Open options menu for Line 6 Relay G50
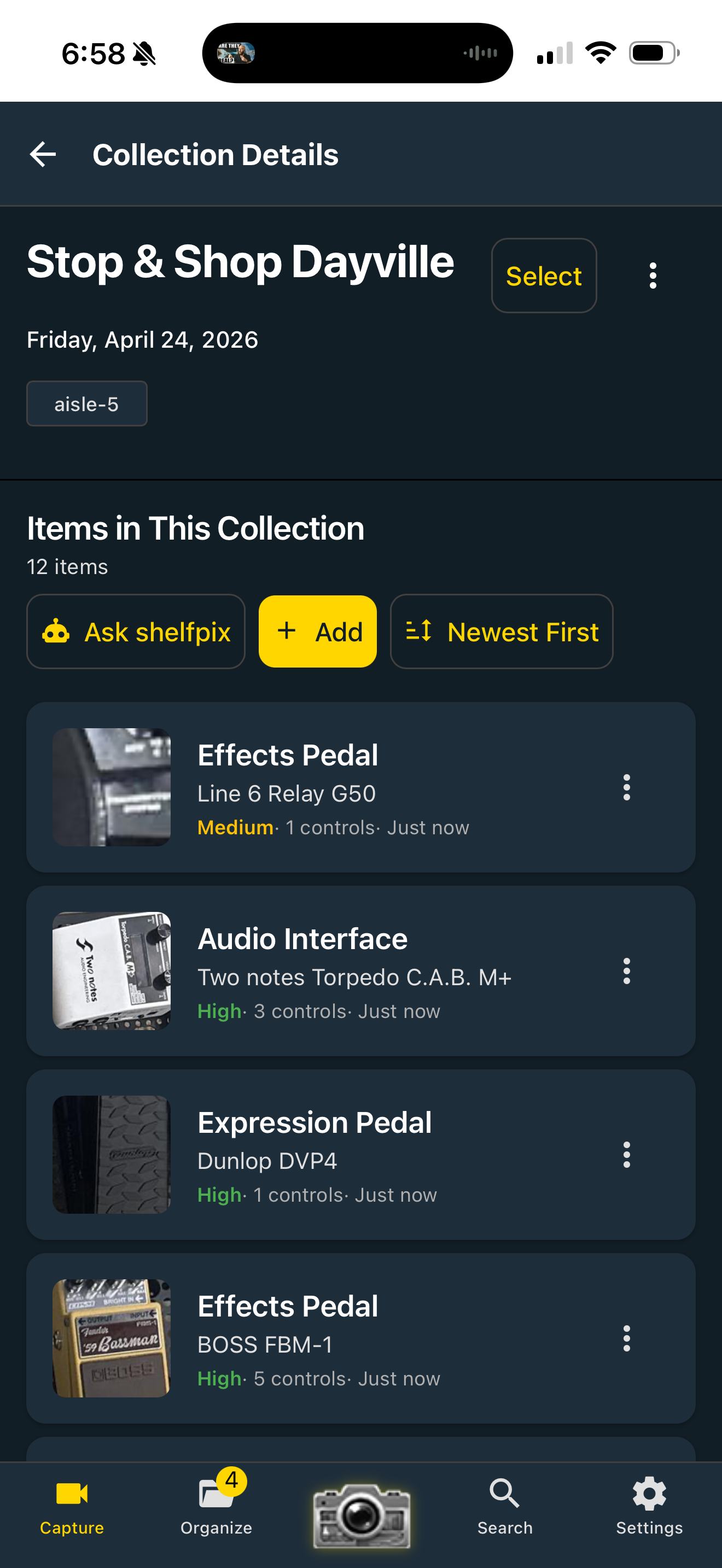Image resolution: width=722 pixels, height=1568 pixels. click(627, 787)
